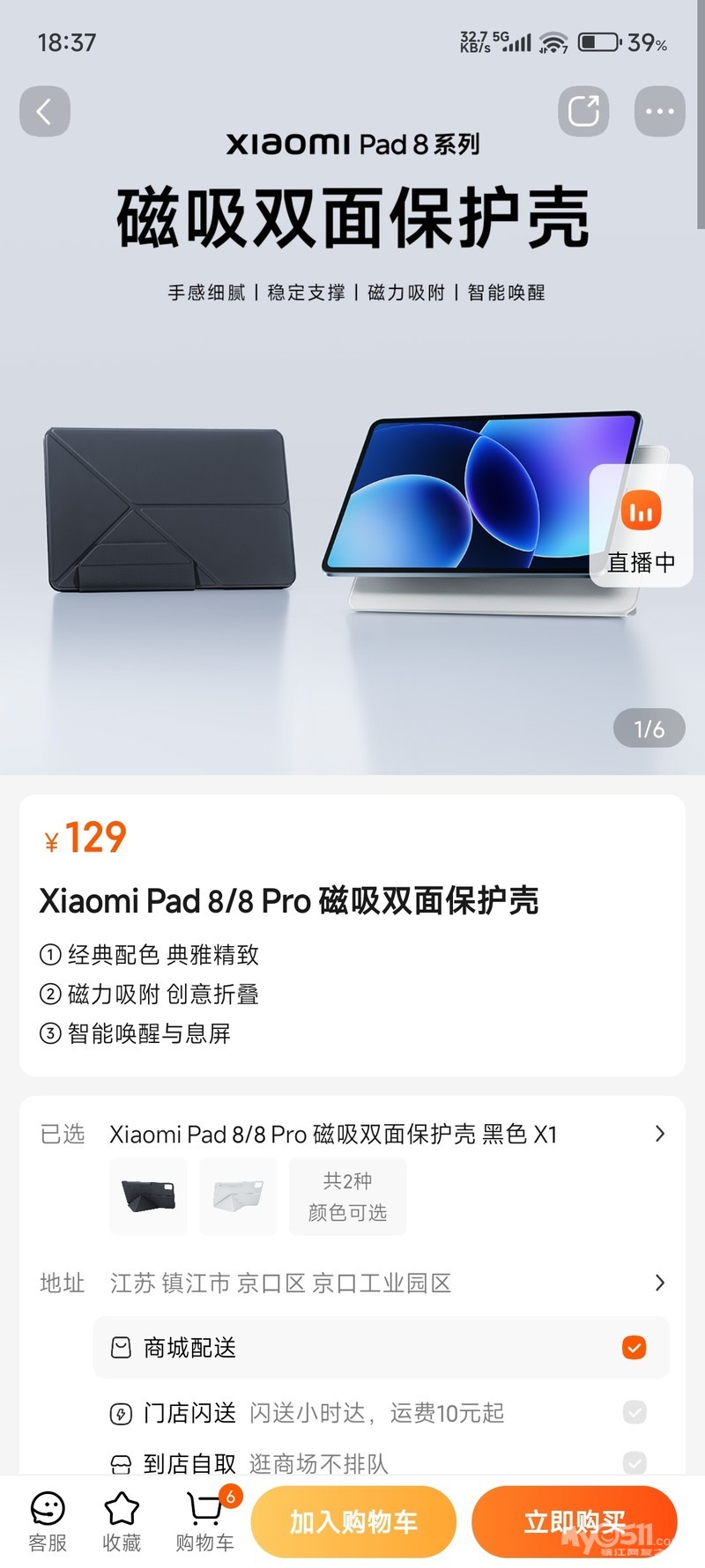Select the black case color thumbnail
The image size is (705, 1568).
pos(148,1195)
